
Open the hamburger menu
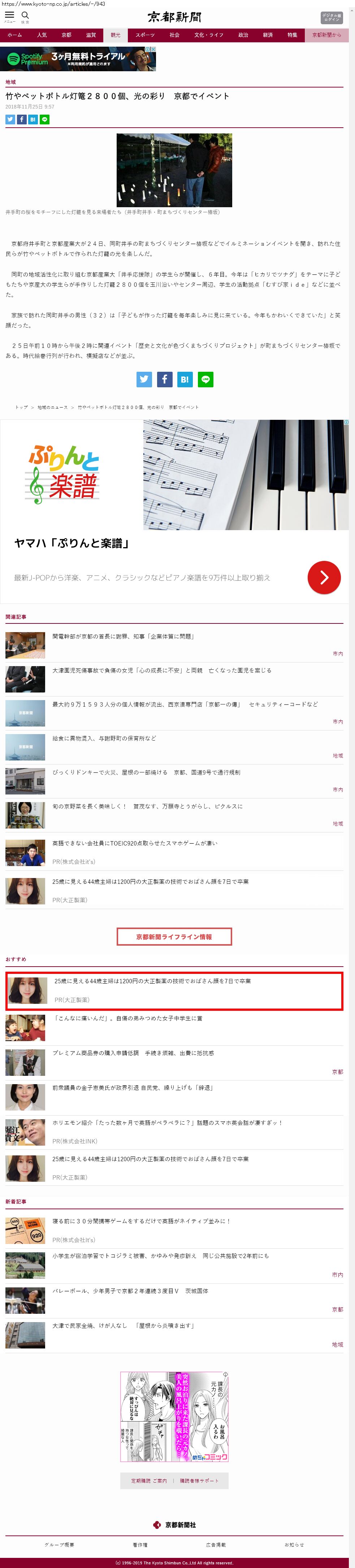point(10,15)
